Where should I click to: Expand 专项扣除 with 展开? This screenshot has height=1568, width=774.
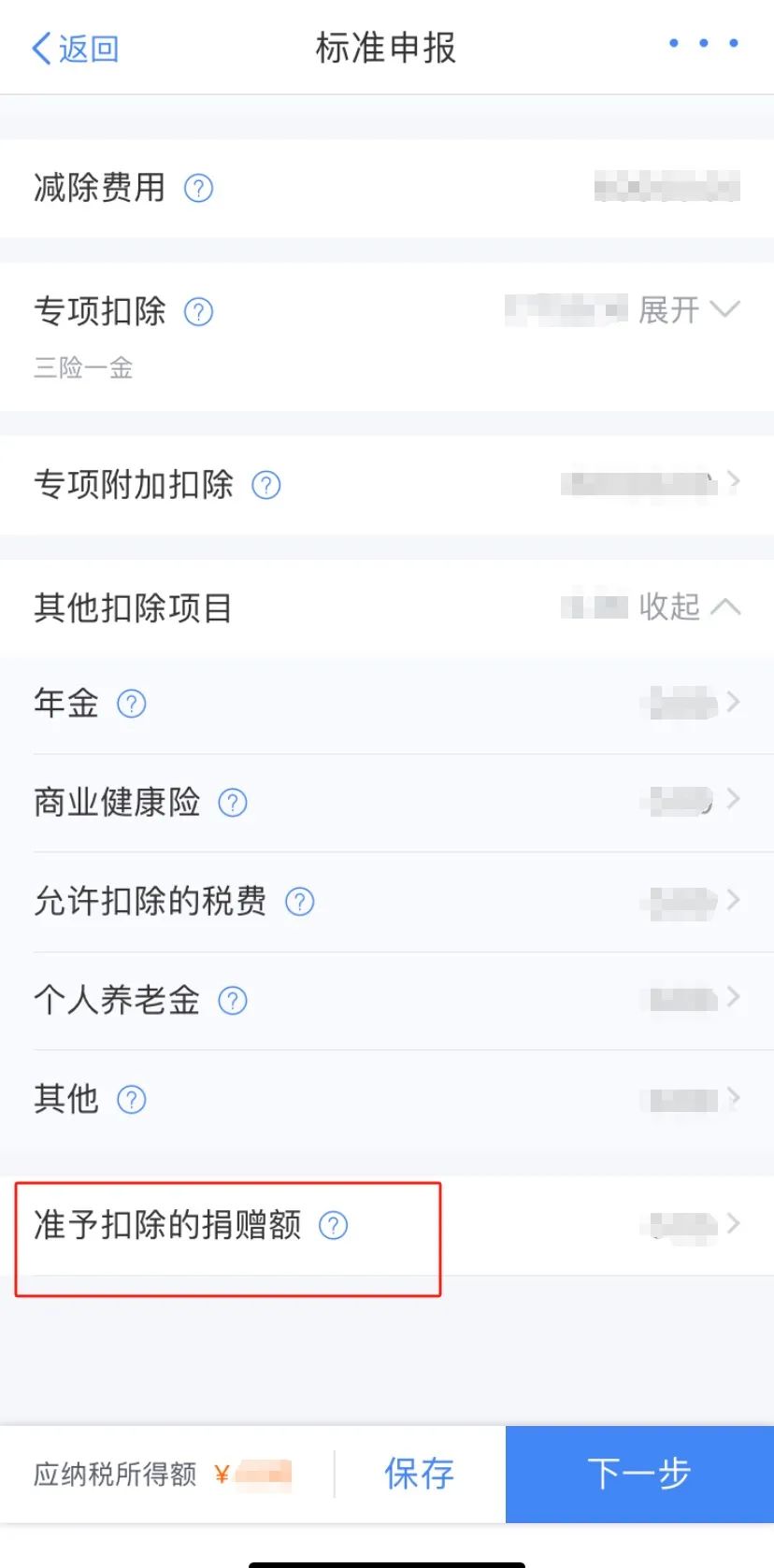[688, 310]
